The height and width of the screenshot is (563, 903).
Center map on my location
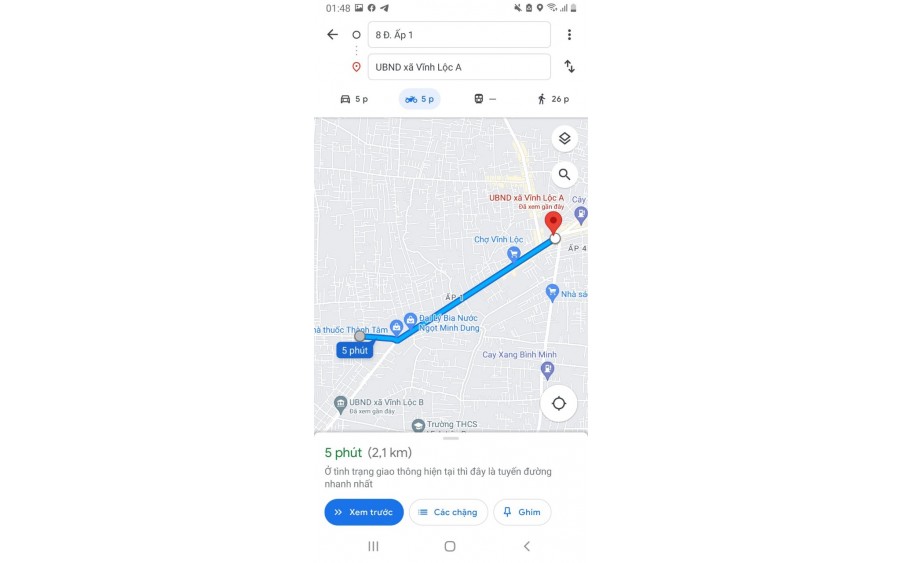click(x=558, y=403)
